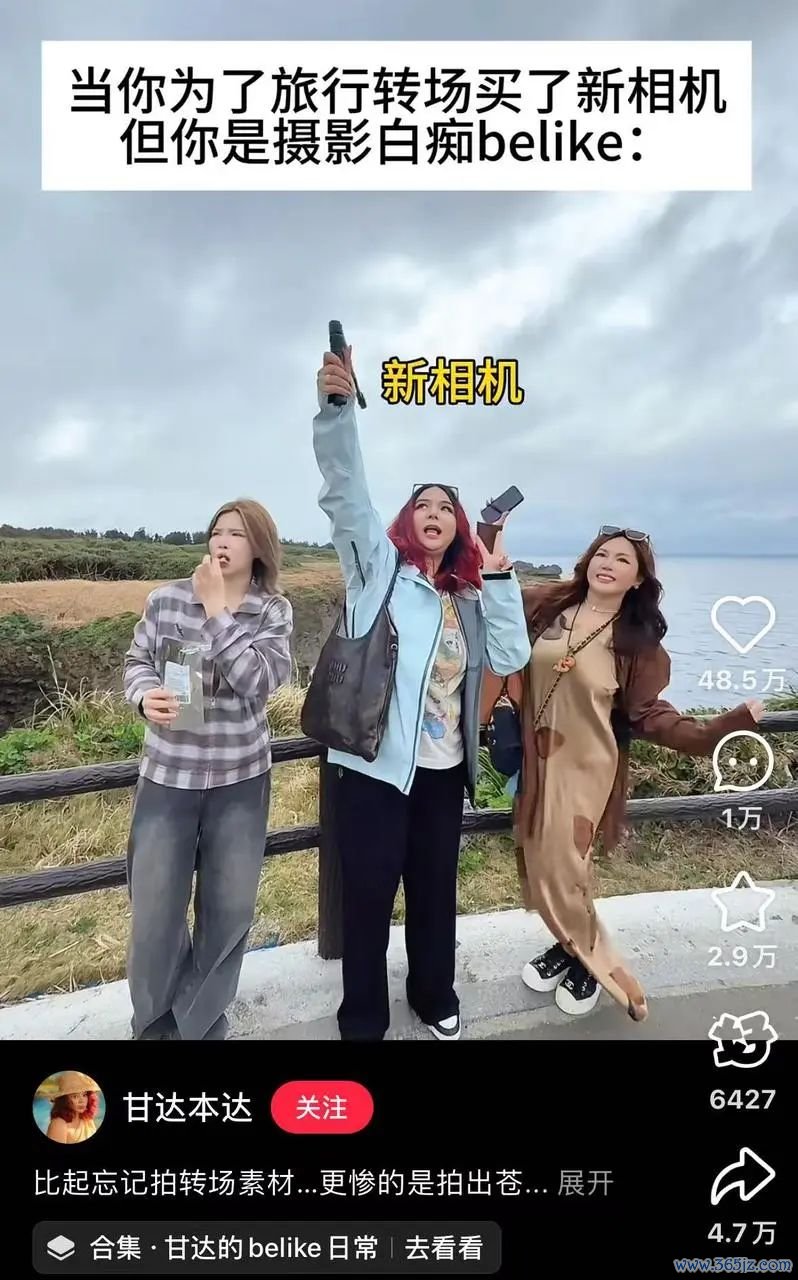Add the video to favorites with the star
798x1280 pixels.
click(742, 902)
